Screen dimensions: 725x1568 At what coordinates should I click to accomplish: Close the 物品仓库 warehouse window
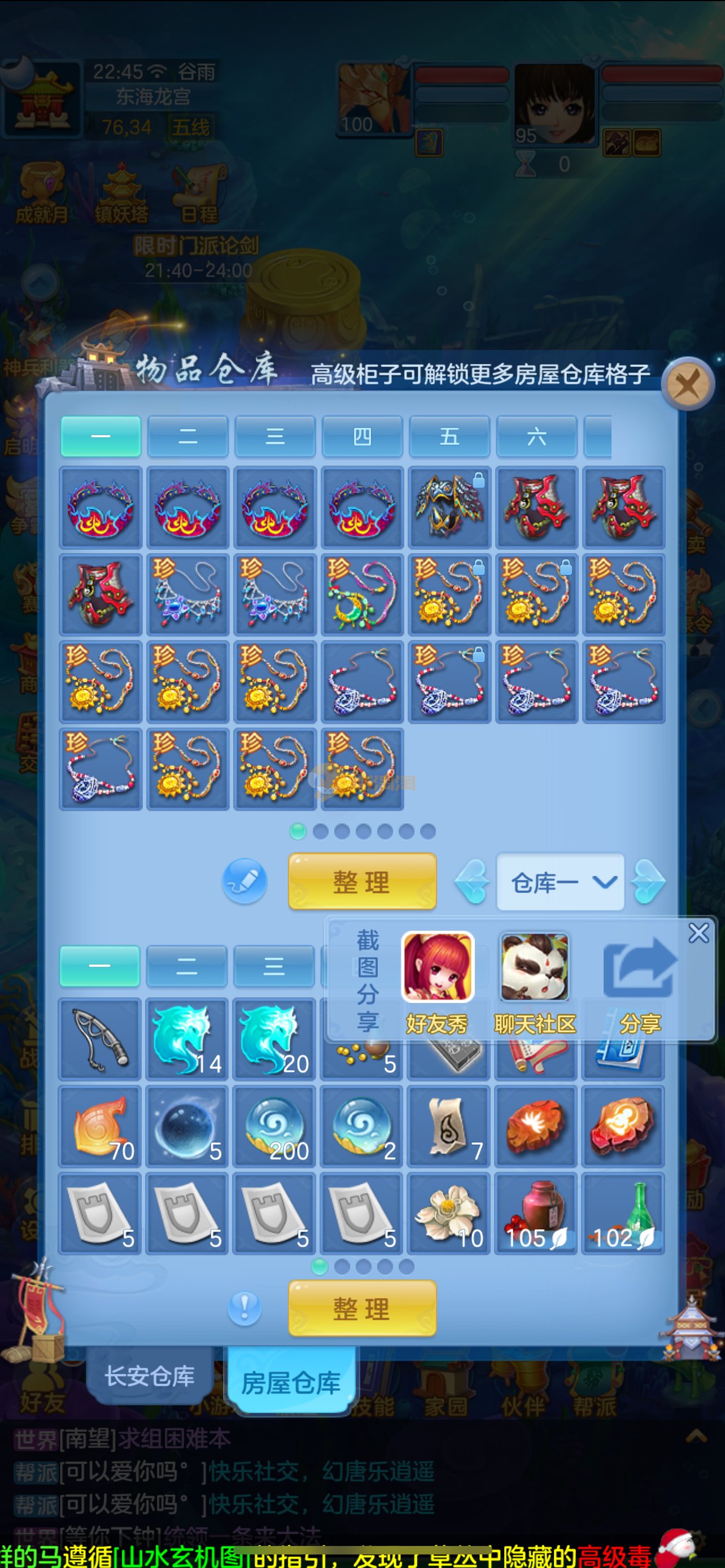tap(688, 385)
